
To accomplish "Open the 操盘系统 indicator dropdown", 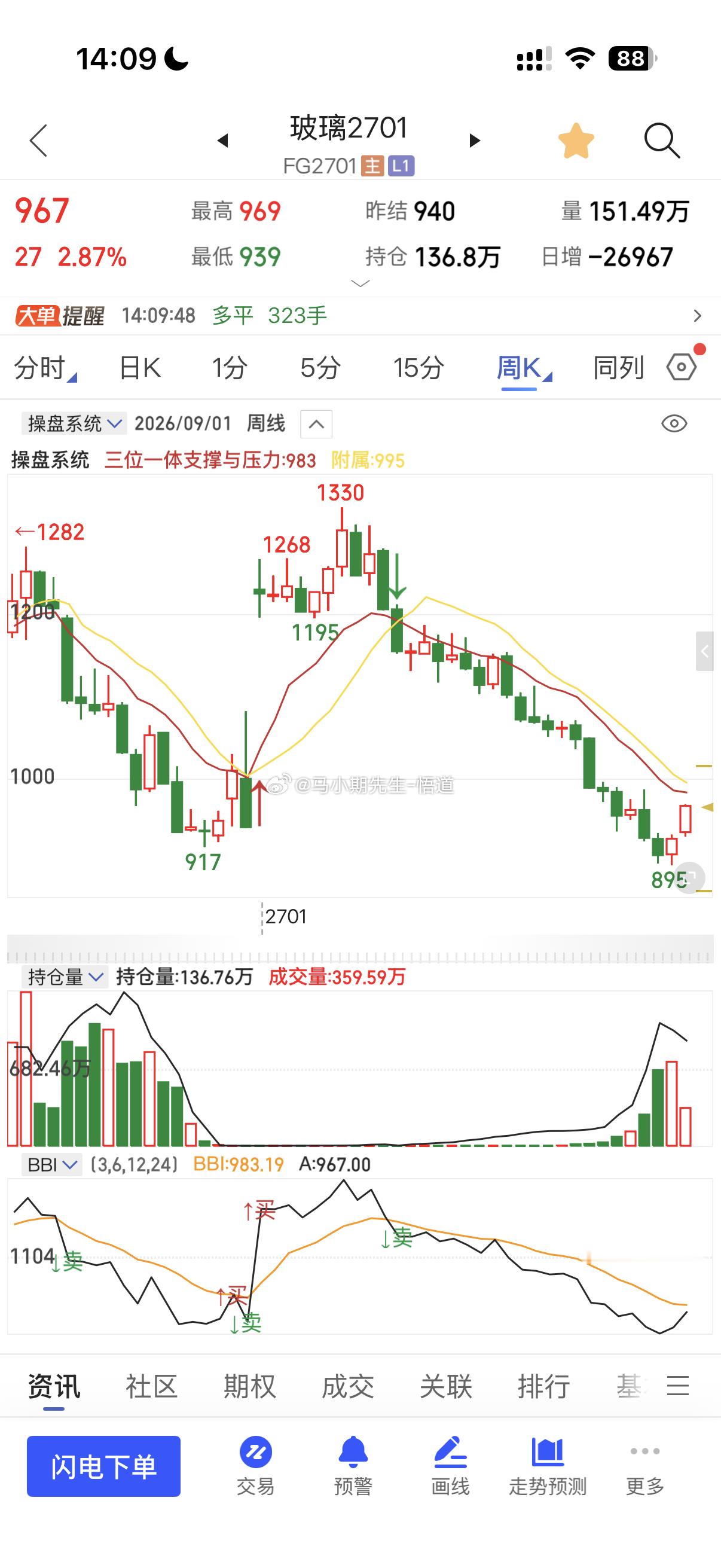I will point(74,423).
